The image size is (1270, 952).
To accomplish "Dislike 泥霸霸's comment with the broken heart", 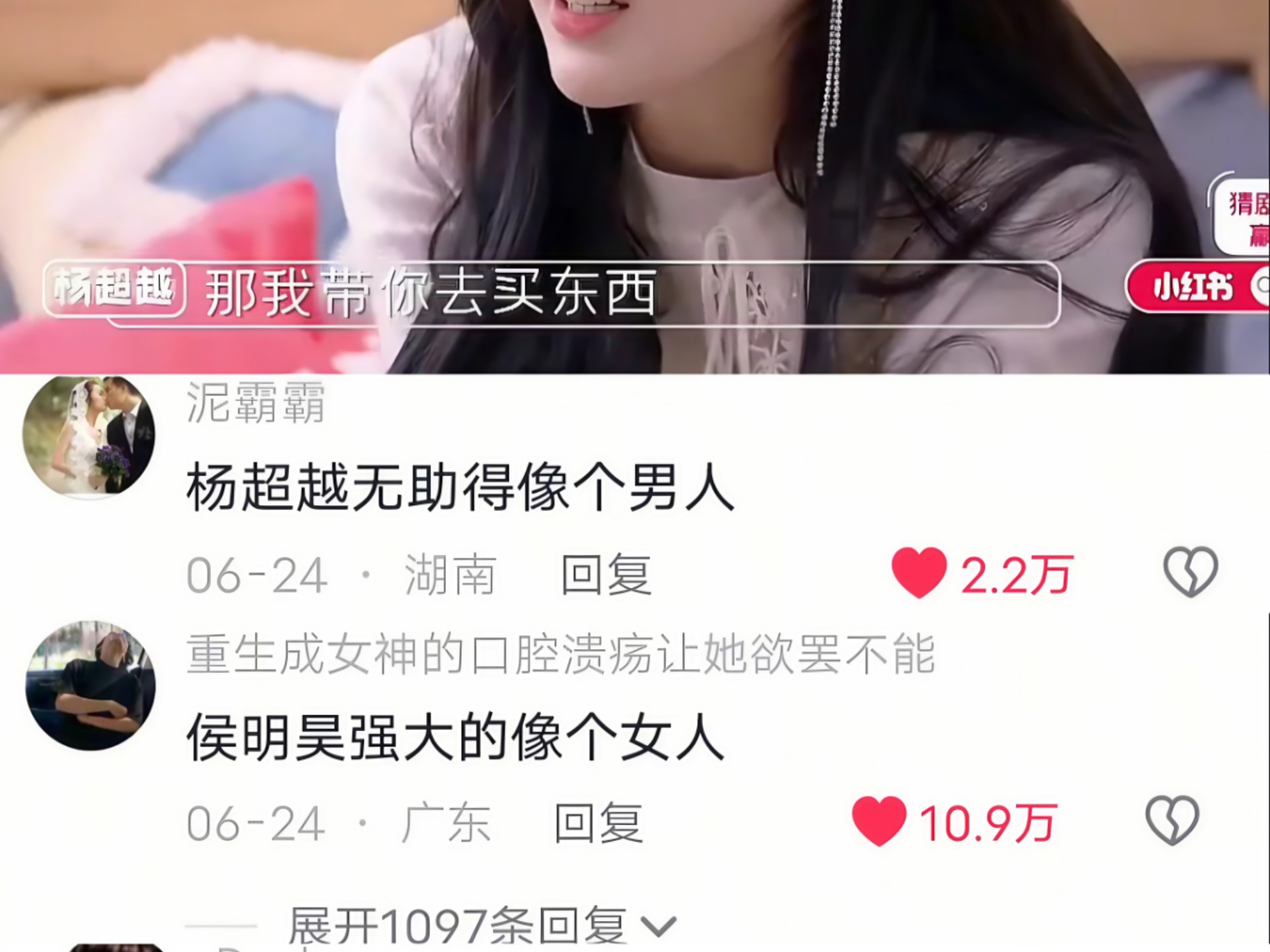I will coord(1190,573).
